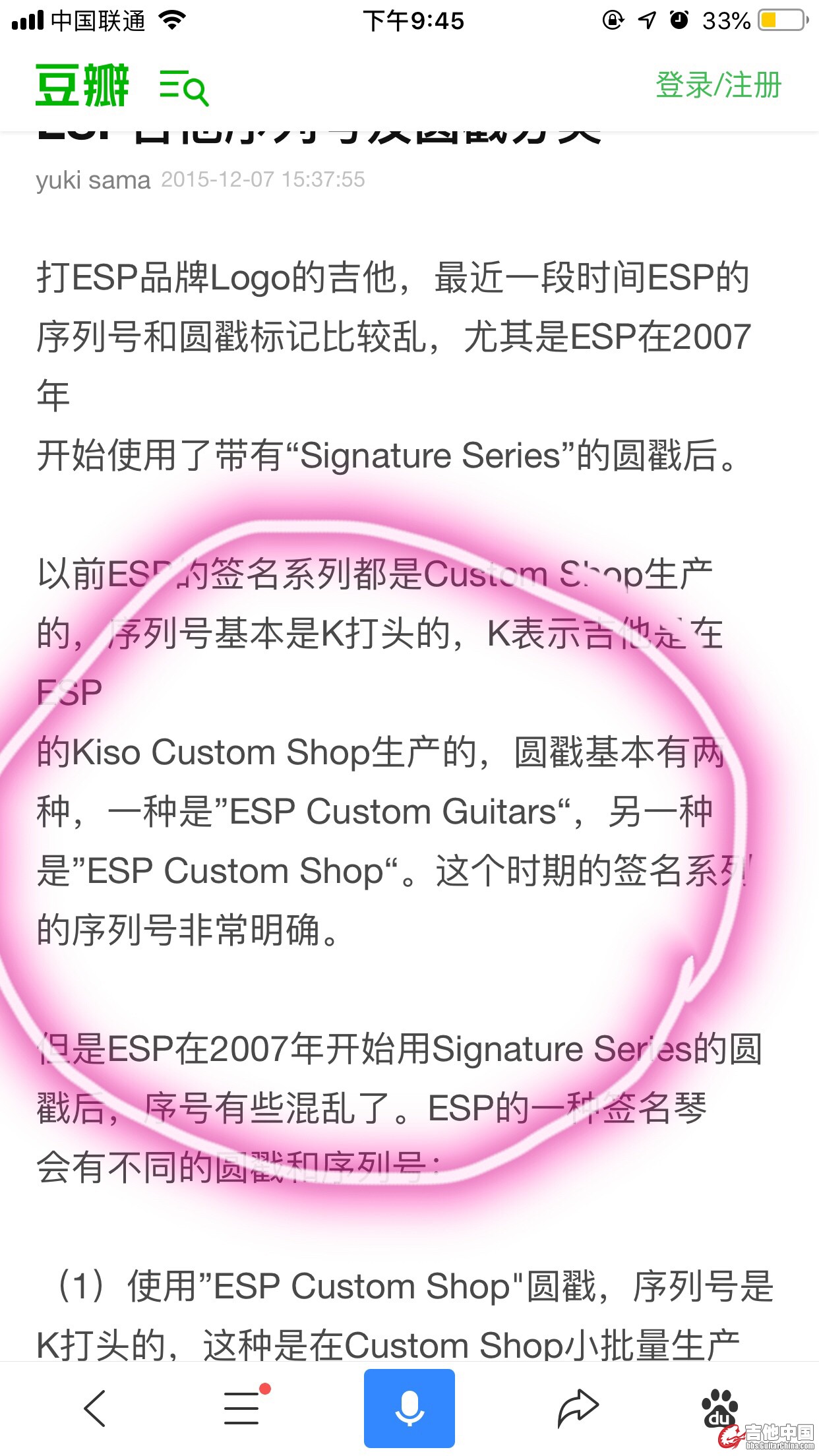Start voice search with the microphone button

click(409, 1409)
